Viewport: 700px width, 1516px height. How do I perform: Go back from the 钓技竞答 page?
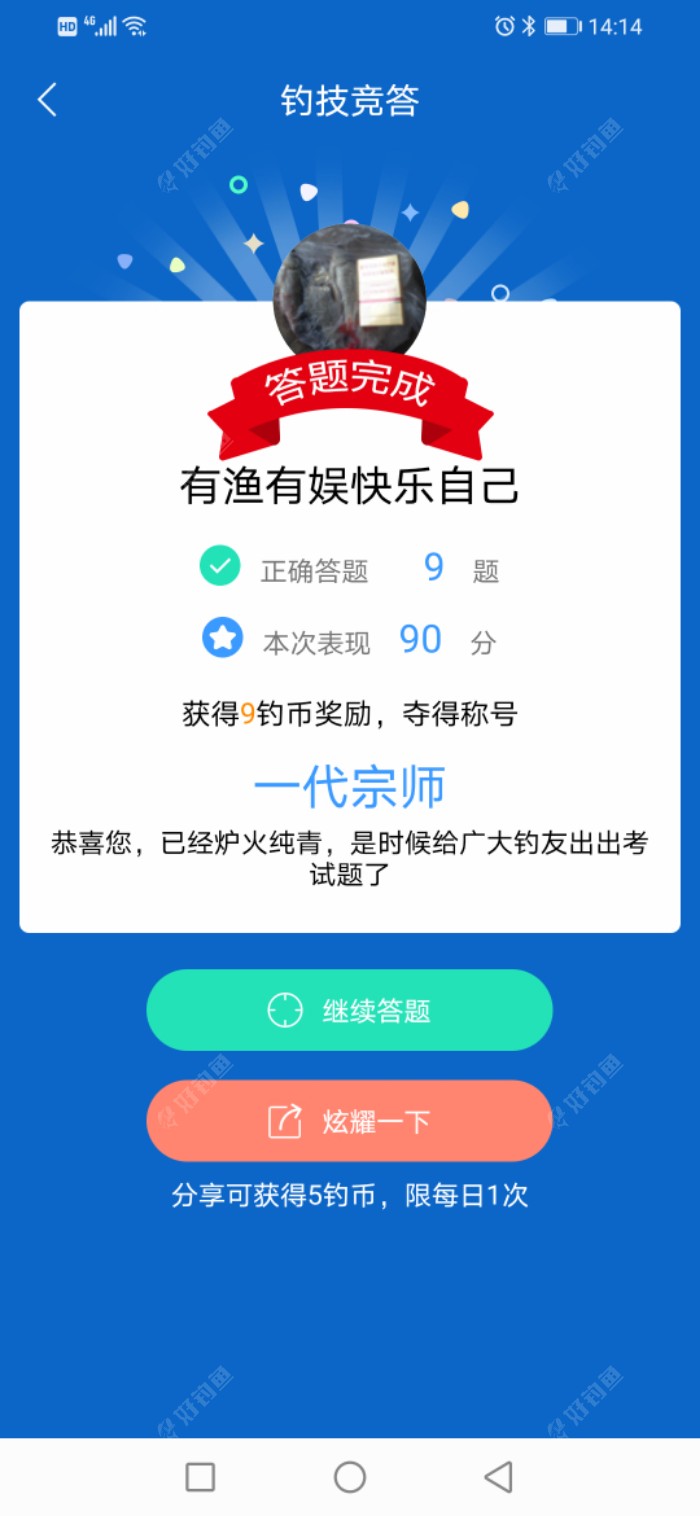pyautogui.click(x=47, y=100)
